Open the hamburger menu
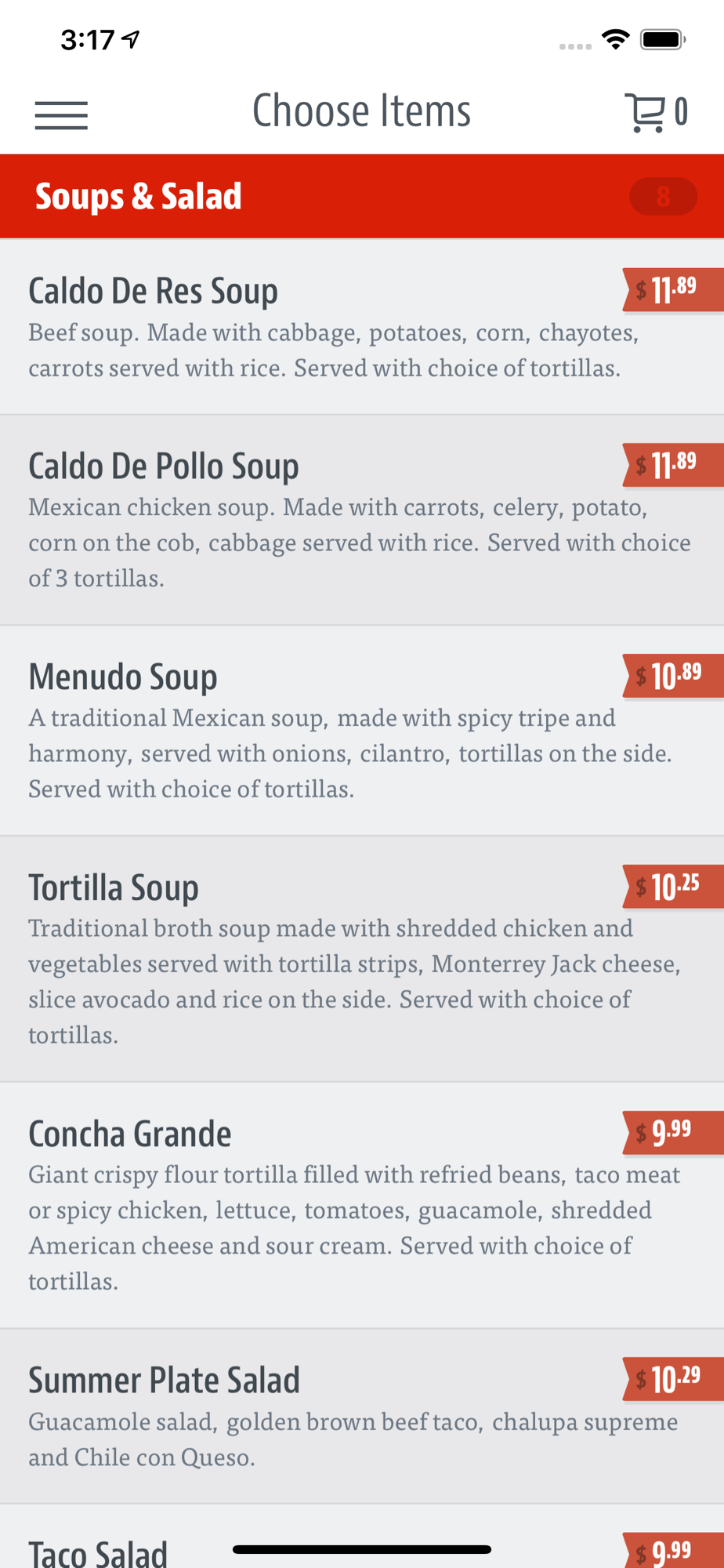The width and height of the screenshot is (724, 1568). click(61, 114)
